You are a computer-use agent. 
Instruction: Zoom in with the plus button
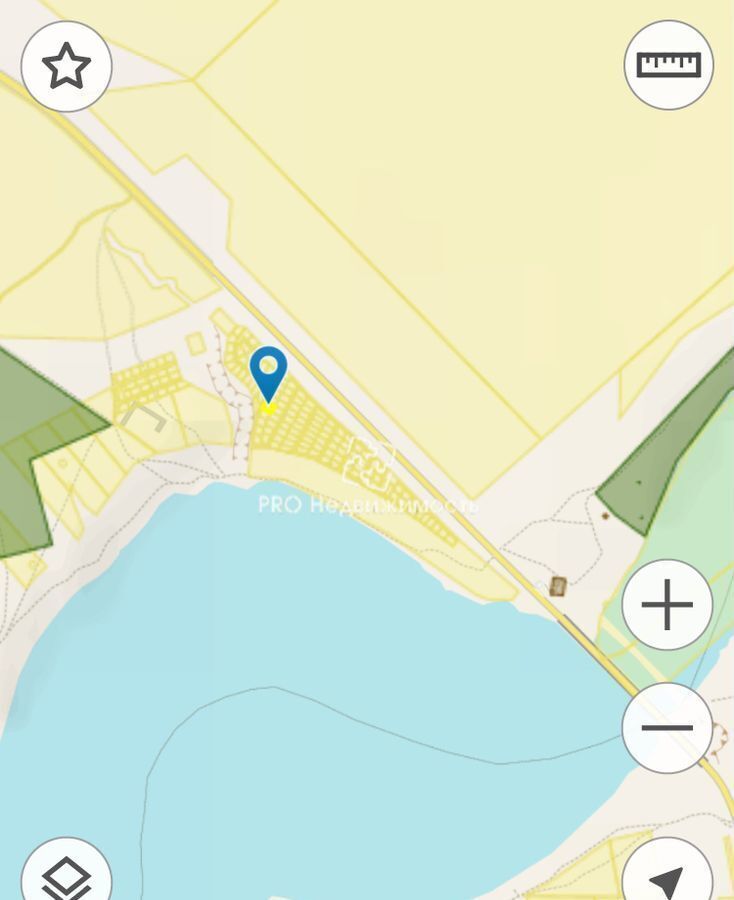667,605
